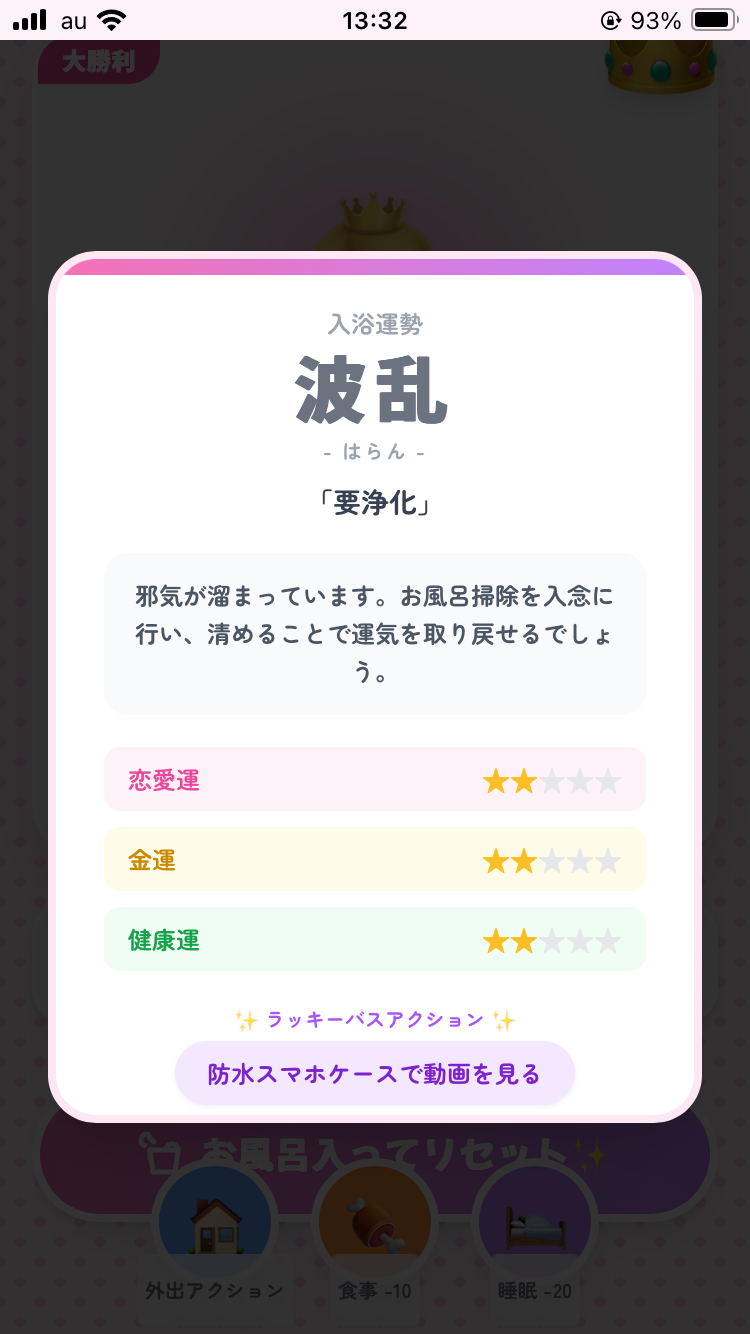Screen dimensions: 750x1334
Task: Select the 大勝利 badge
Action: tap(98, 60)
